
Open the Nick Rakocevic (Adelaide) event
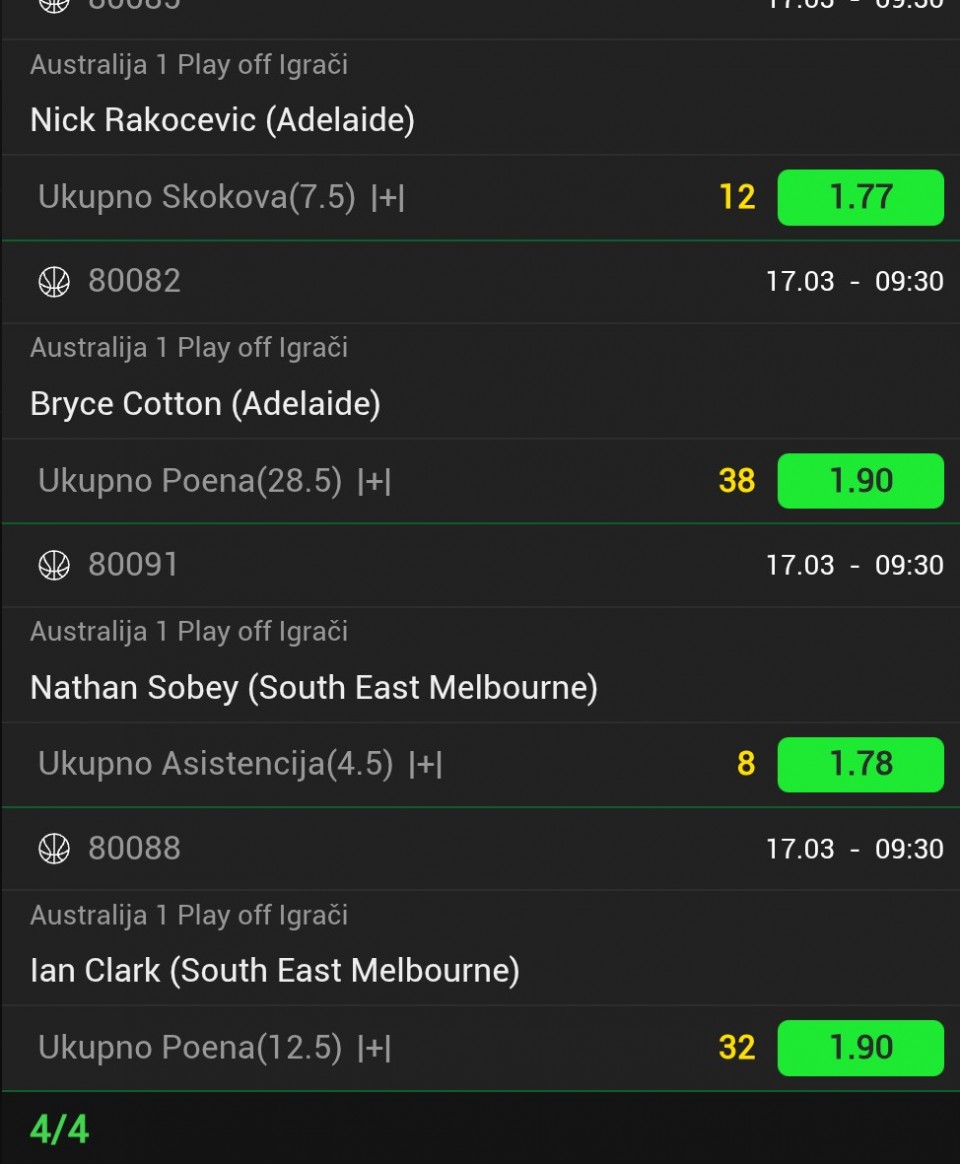point(222,120)
